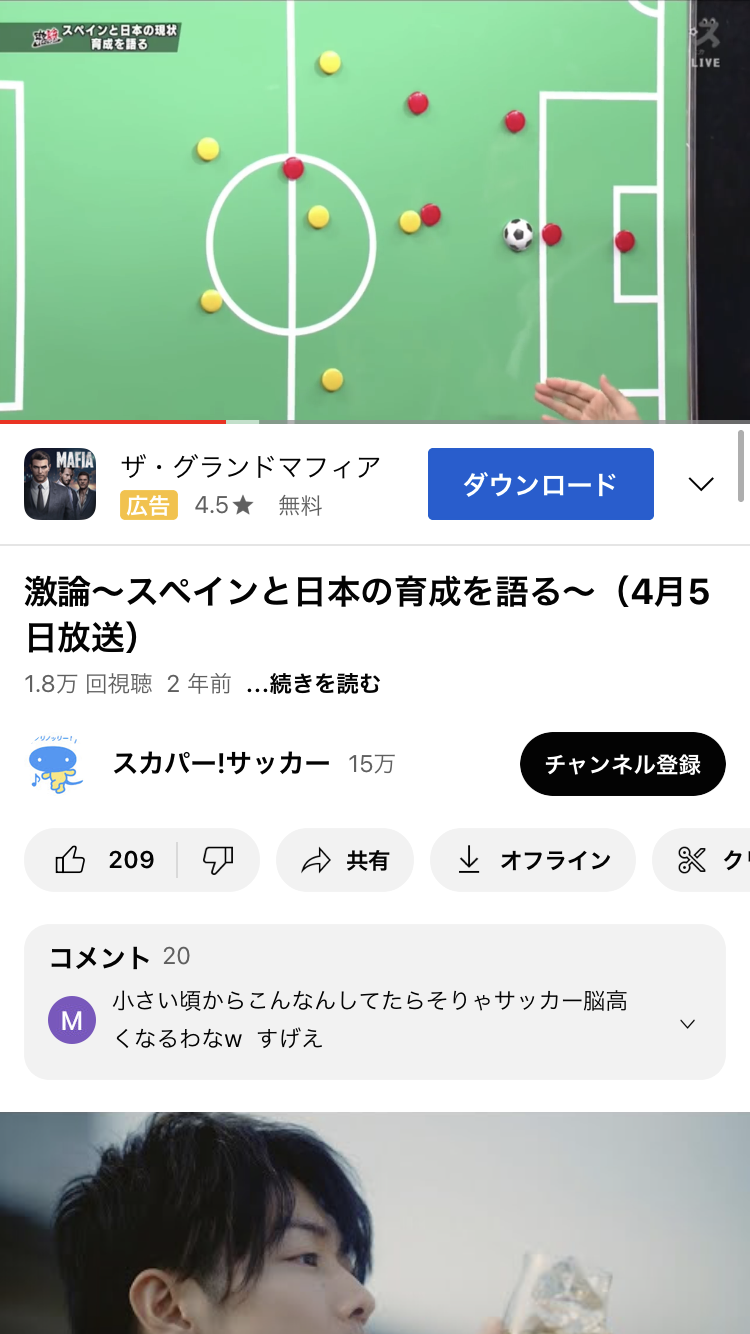This screenshot has width=750, height=1334.
Task: Like the video with thumbs up
Action: coord(102,860)
